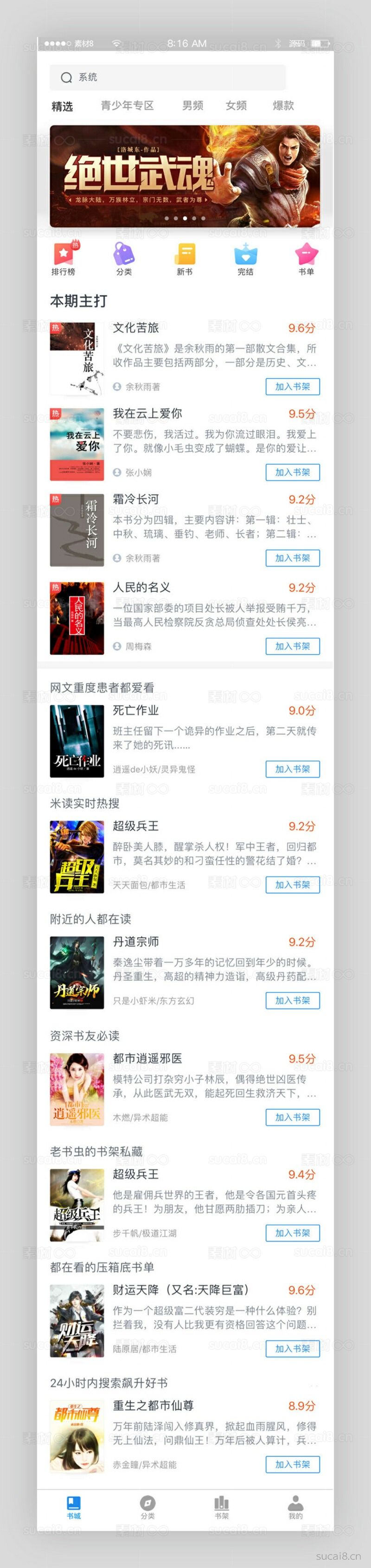This screenshot has height=1568, width=371.
Task: Open 排行榜 rankings shortcut
Action: click(x=64, y=259)
